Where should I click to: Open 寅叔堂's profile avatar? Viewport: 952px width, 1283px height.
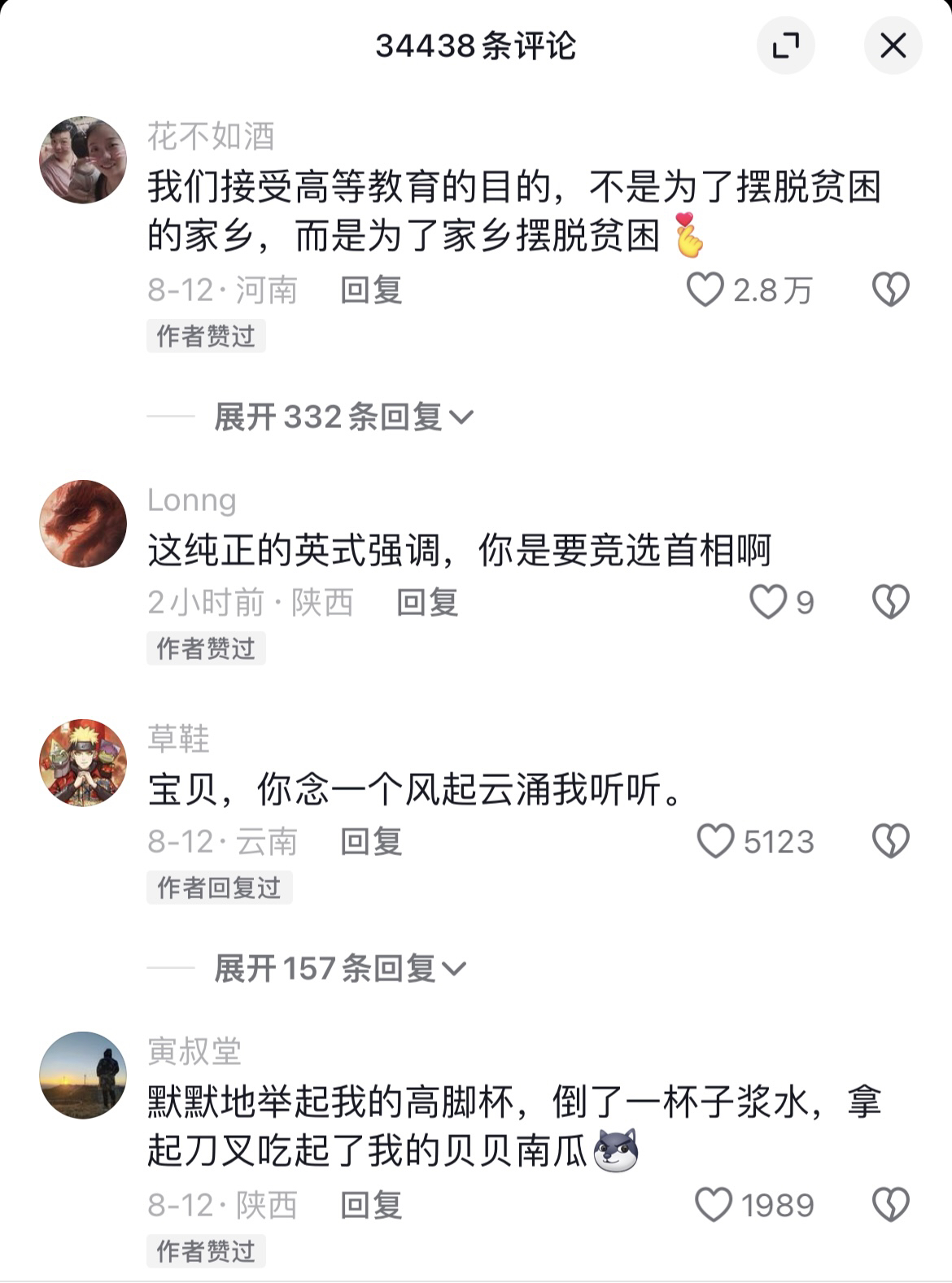83,1075
